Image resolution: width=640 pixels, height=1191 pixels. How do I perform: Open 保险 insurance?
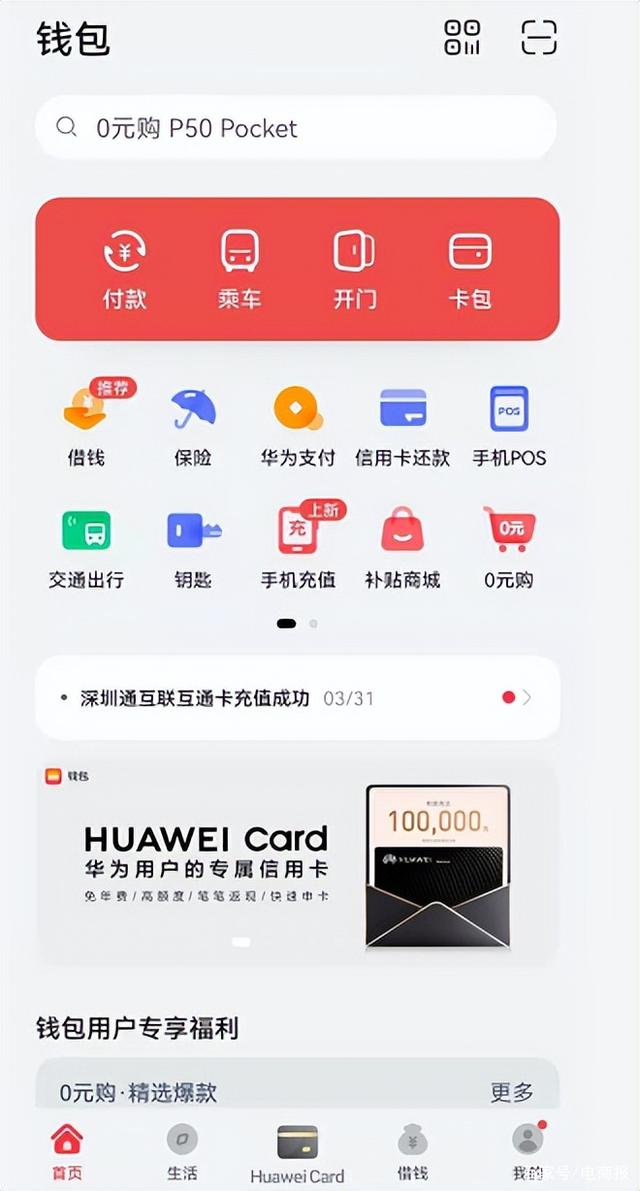pos(193,425)
